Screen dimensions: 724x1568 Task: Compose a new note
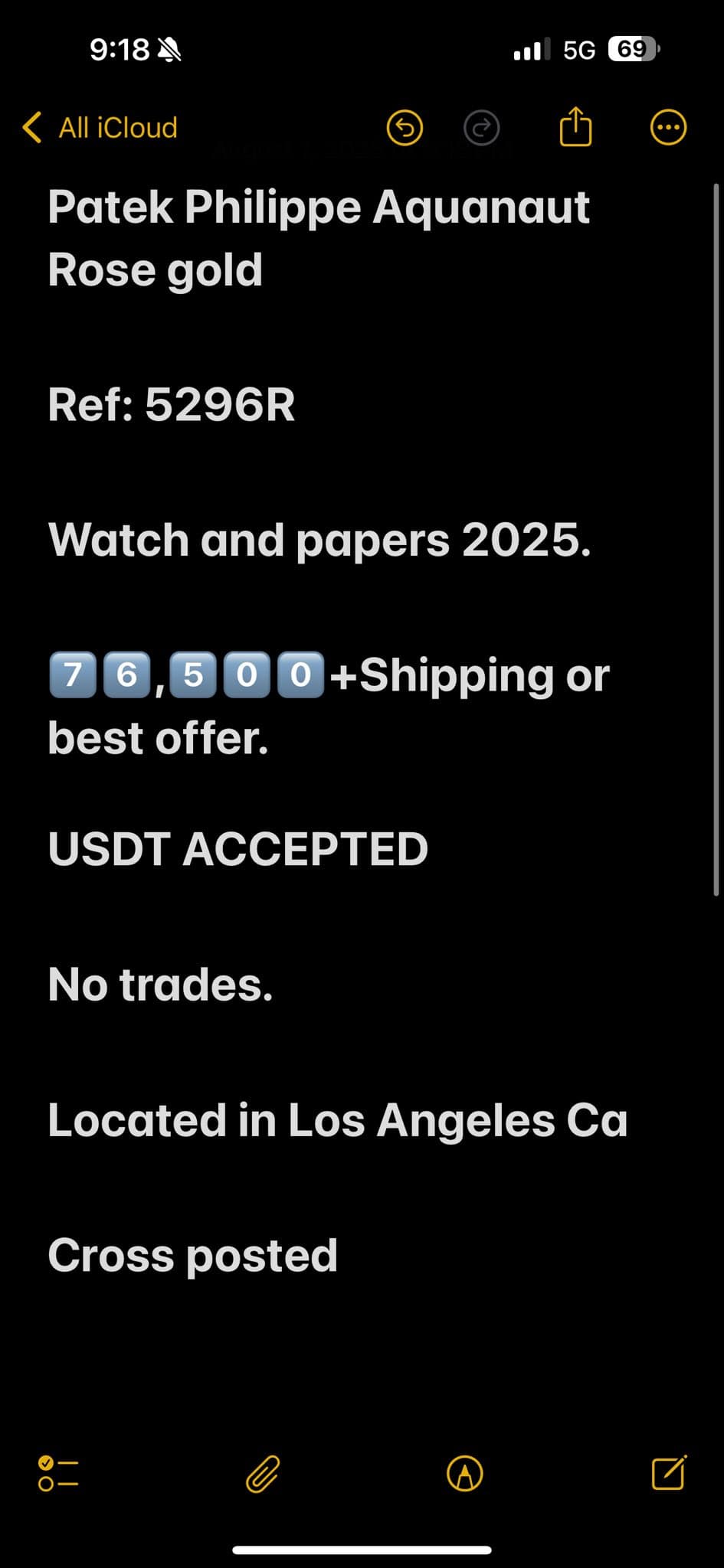coord(669,1472)
